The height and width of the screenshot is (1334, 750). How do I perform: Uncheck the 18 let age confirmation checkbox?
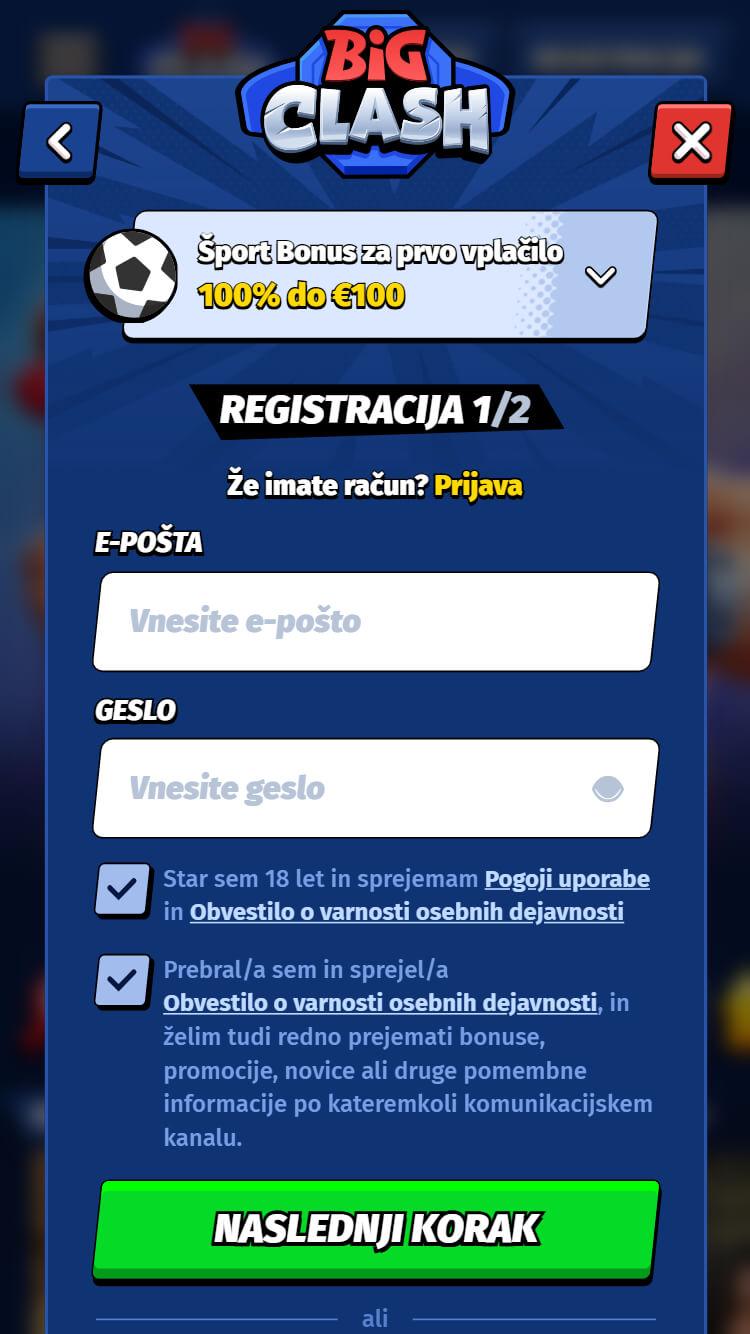click(123, 889)
